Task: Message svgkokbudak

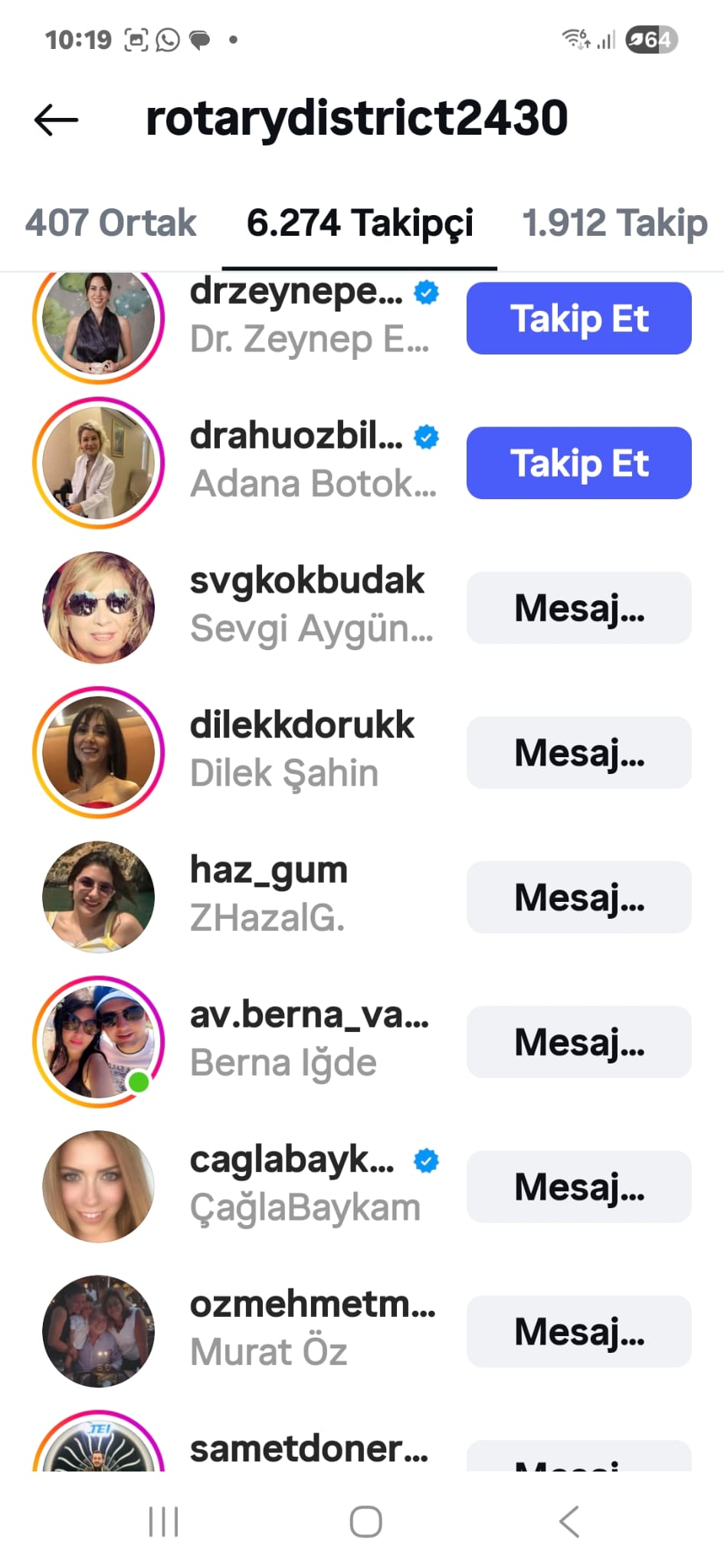Action: (x=578, y=608)
